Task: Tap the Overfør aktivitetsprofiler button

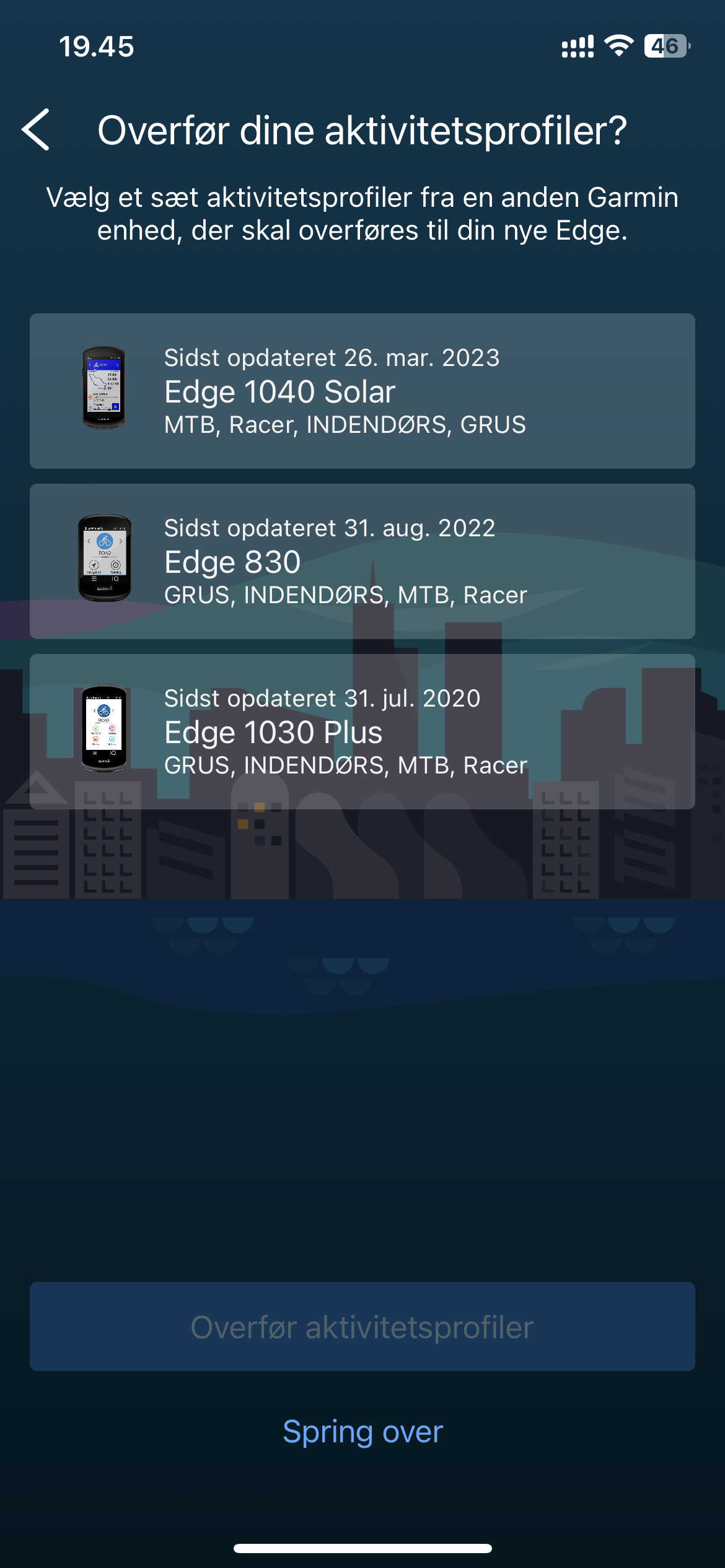Action: (362, 1326)
